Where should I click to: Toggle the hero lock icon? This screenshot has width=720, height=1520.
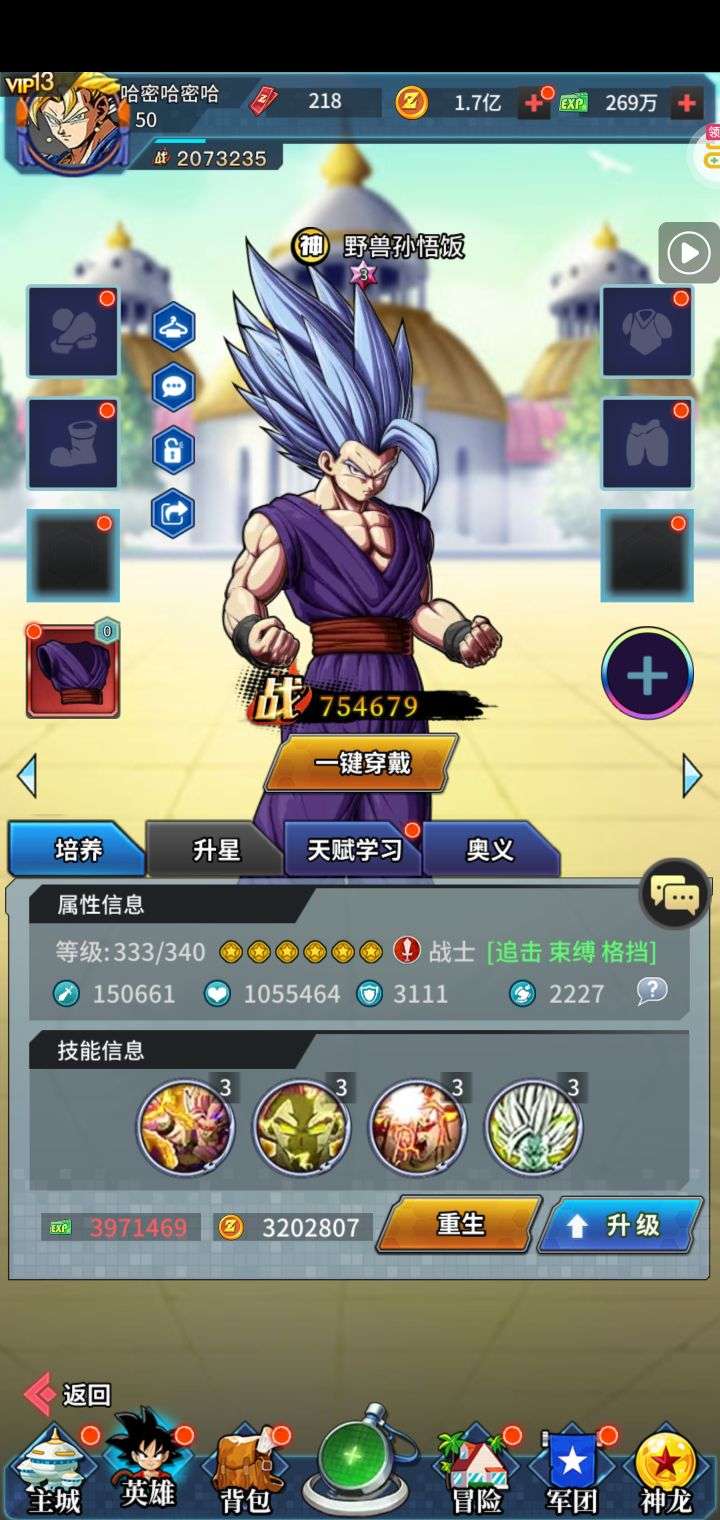click(173, 450)
